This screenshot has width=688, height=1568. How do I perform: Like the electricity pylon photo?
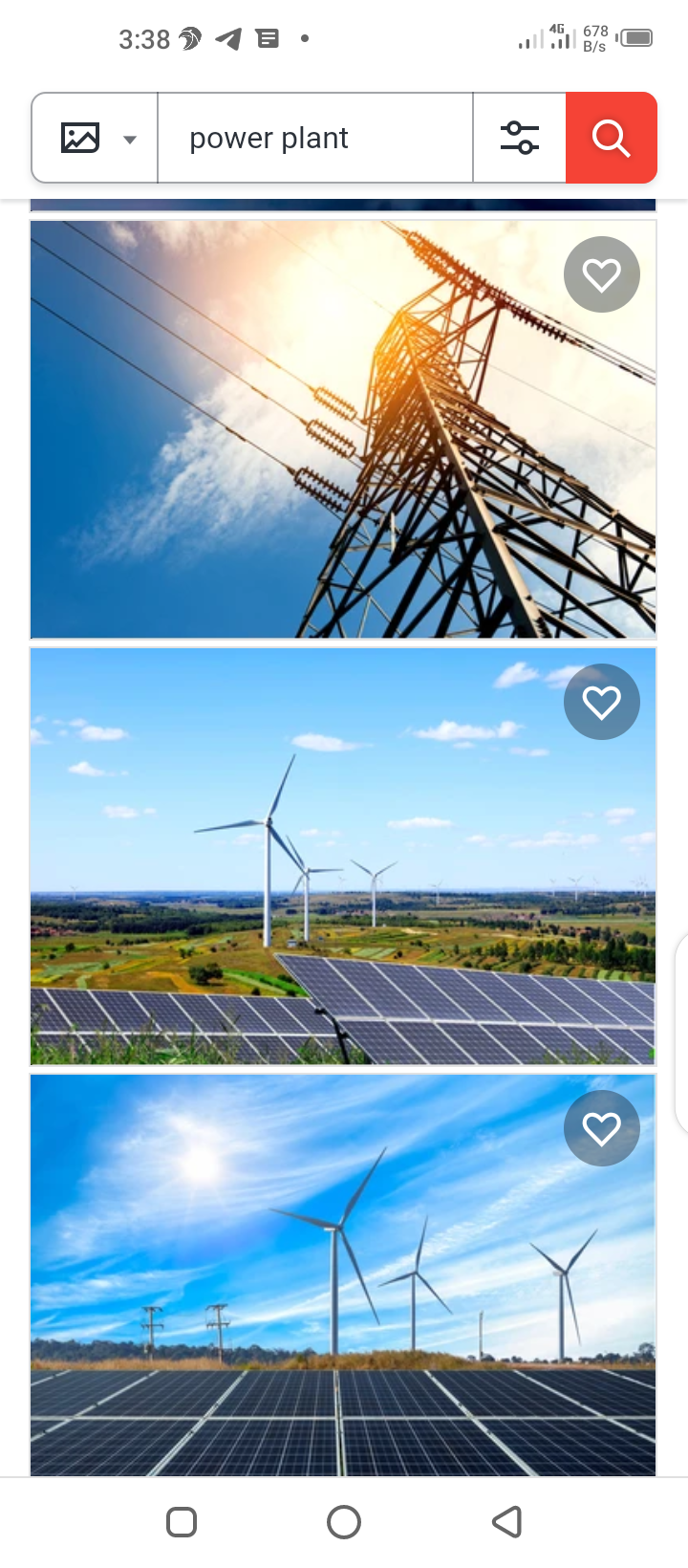click(x=602, y=274)
